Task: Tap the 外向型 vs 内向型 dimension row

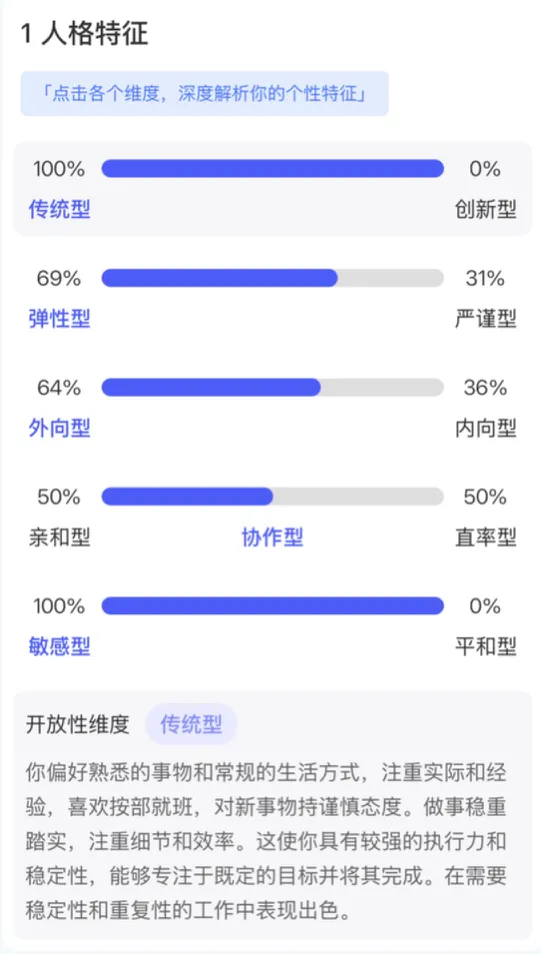Action: click(x=273, y=408)
